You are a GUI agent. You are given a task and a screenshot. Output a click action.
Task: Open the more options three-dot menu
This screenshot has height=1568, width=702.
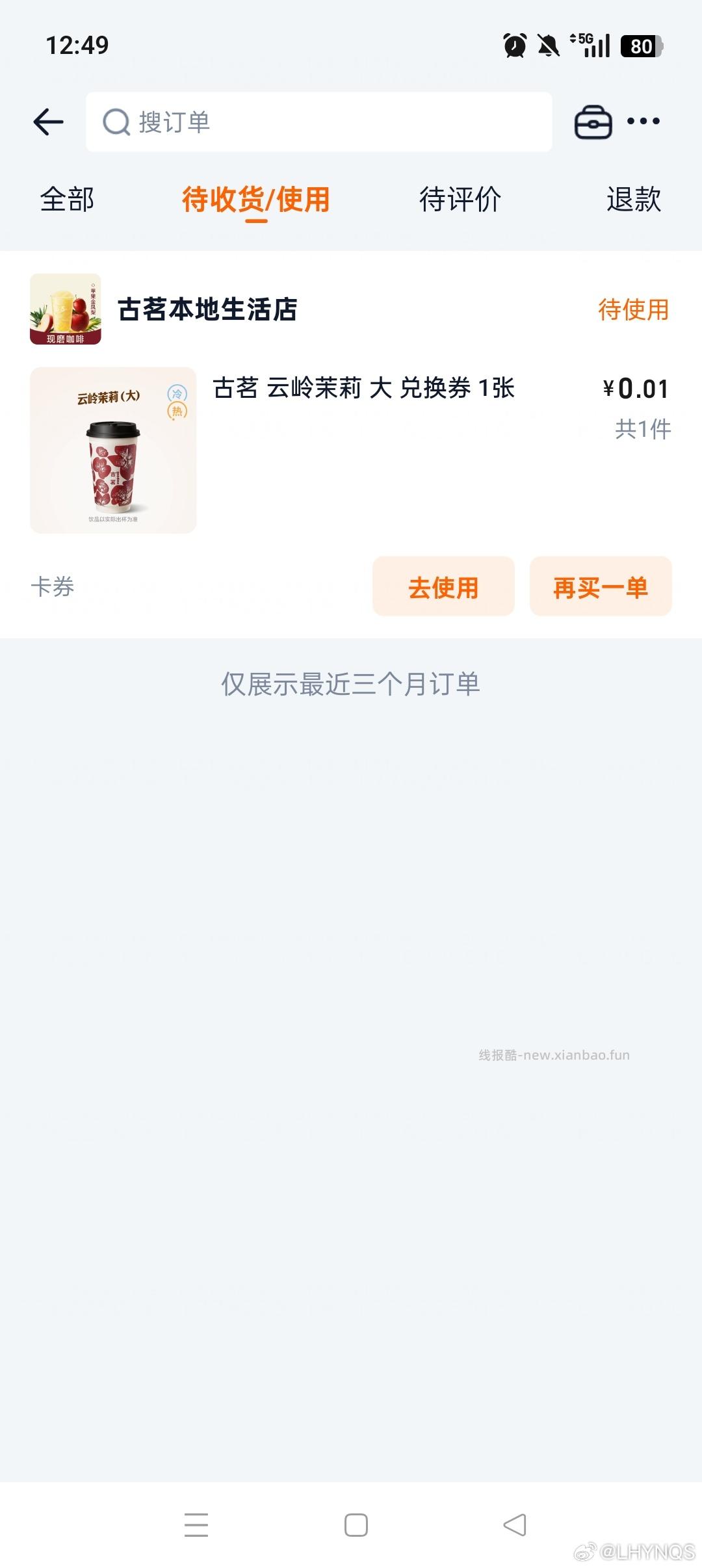coord(642,121)
